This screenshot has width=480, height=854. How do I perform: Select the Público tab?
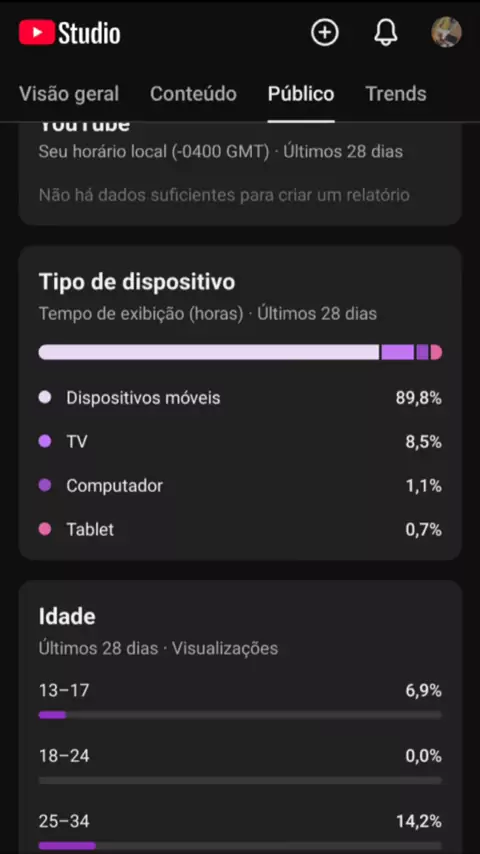coord(301,94)
